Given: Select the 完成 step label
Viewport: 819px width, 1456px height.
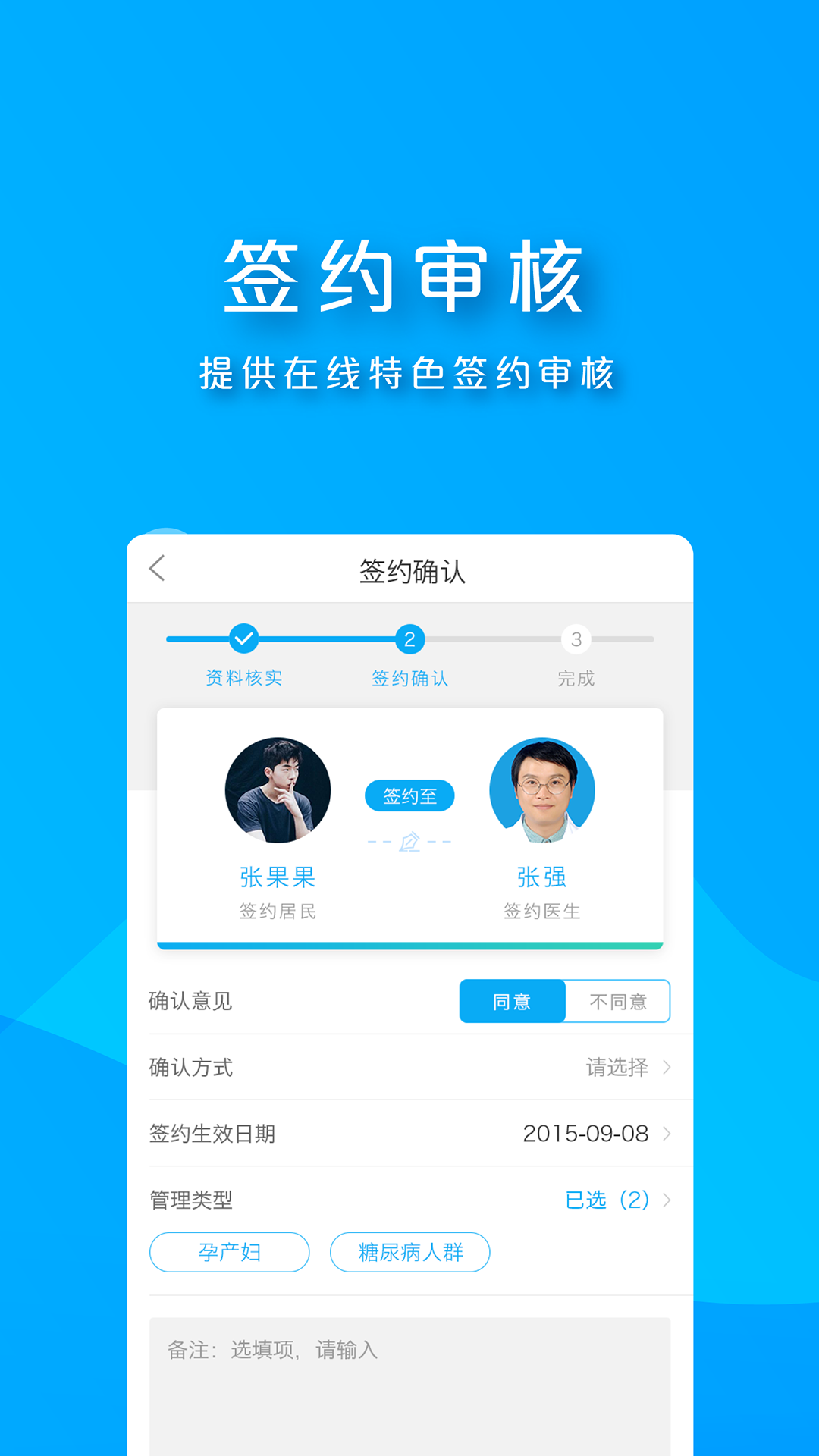Looking at the screenshot, I should 576,679.
